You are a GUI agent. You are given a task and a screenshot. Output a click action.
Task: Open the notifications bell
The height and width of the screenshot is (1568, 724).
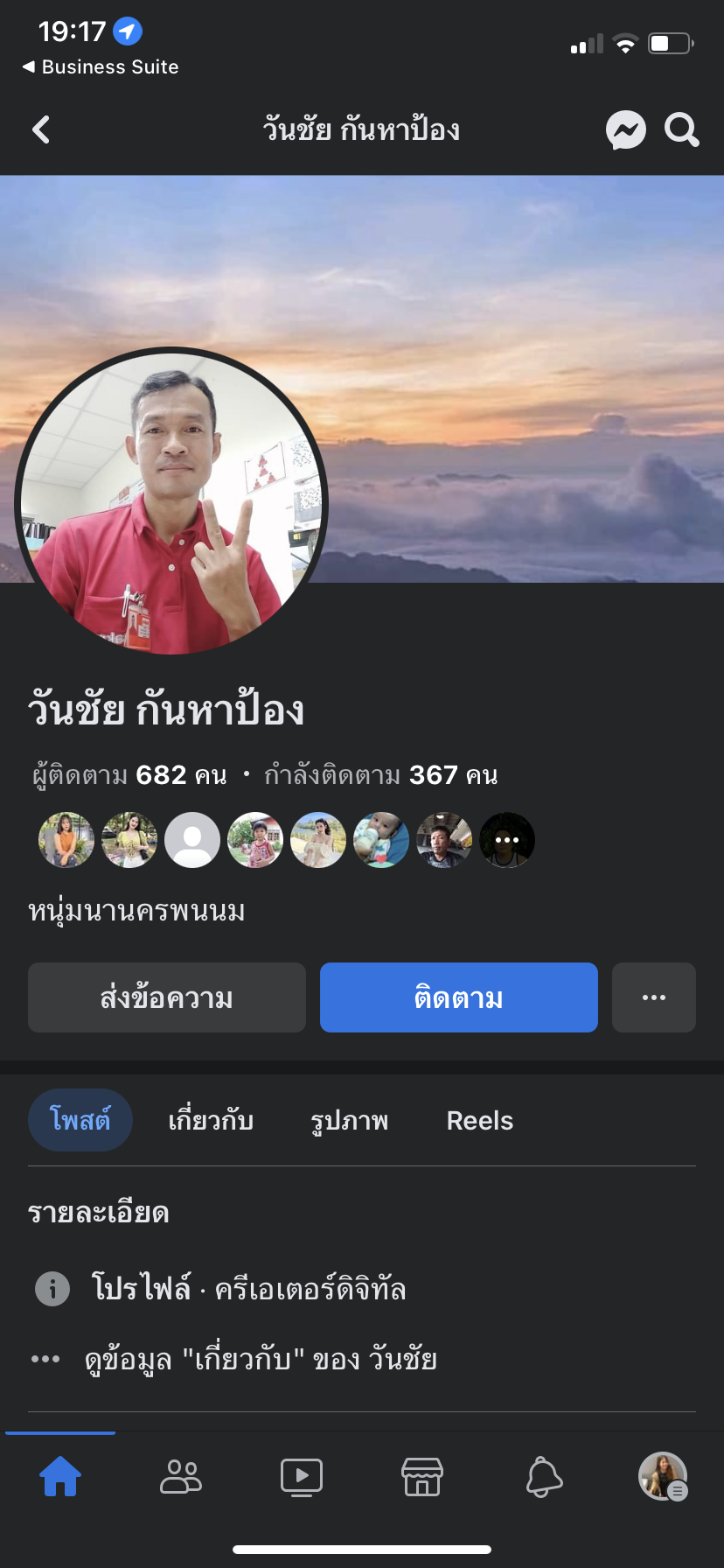point(543,1477)
